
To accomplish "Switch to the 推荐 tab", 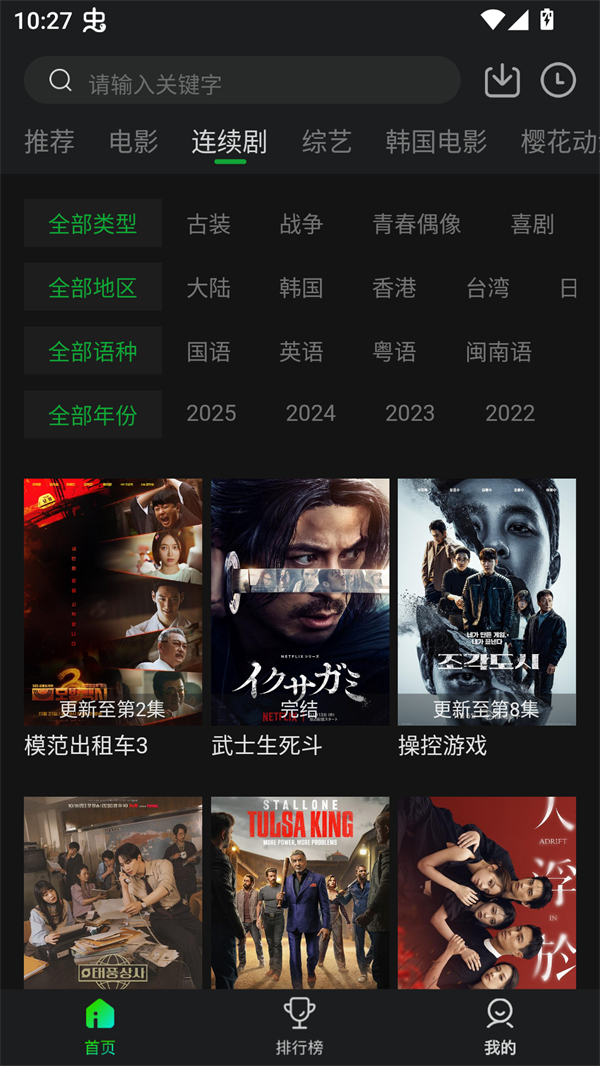I will (49, 142).
